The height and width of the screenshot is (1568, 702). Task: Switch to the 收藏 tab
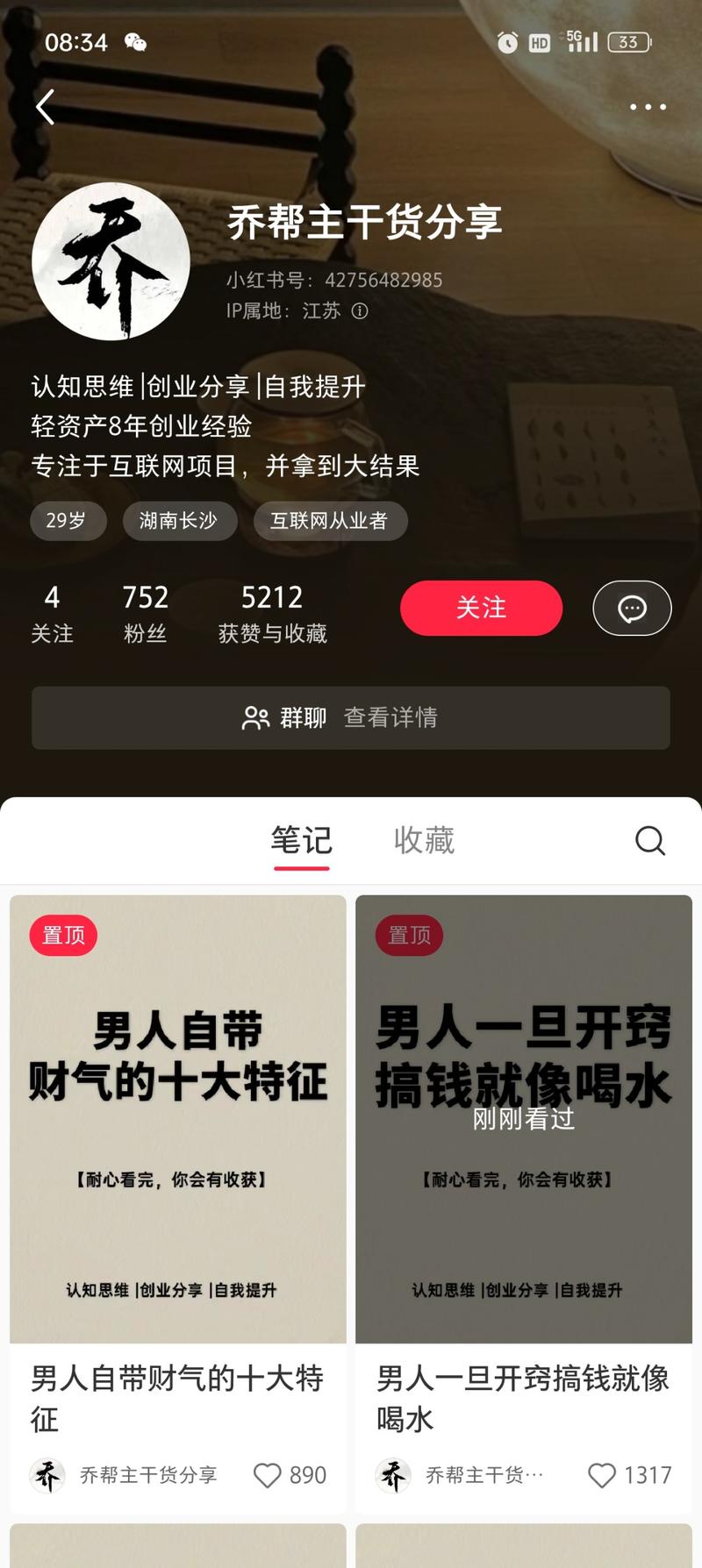(424, 839)
